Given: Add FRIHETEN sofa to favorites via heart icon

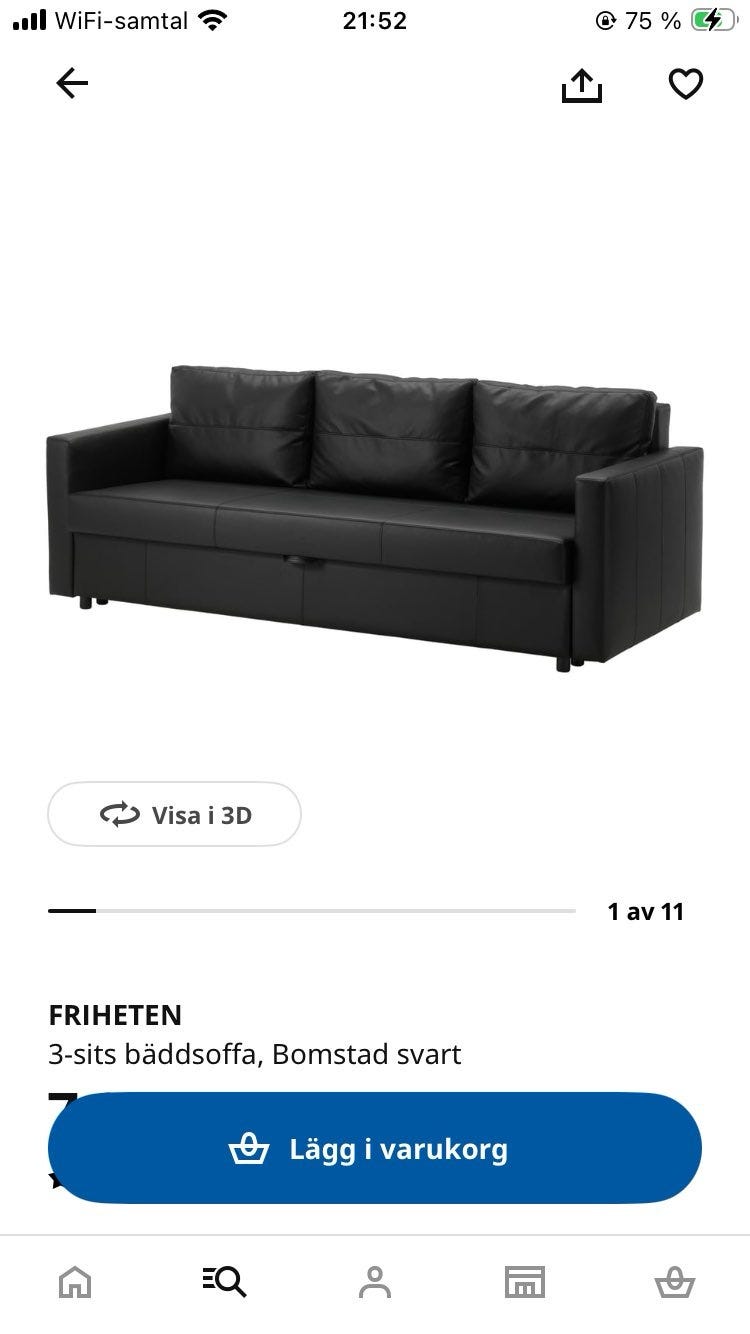Looking at the screenshot, I should point(685,85).
